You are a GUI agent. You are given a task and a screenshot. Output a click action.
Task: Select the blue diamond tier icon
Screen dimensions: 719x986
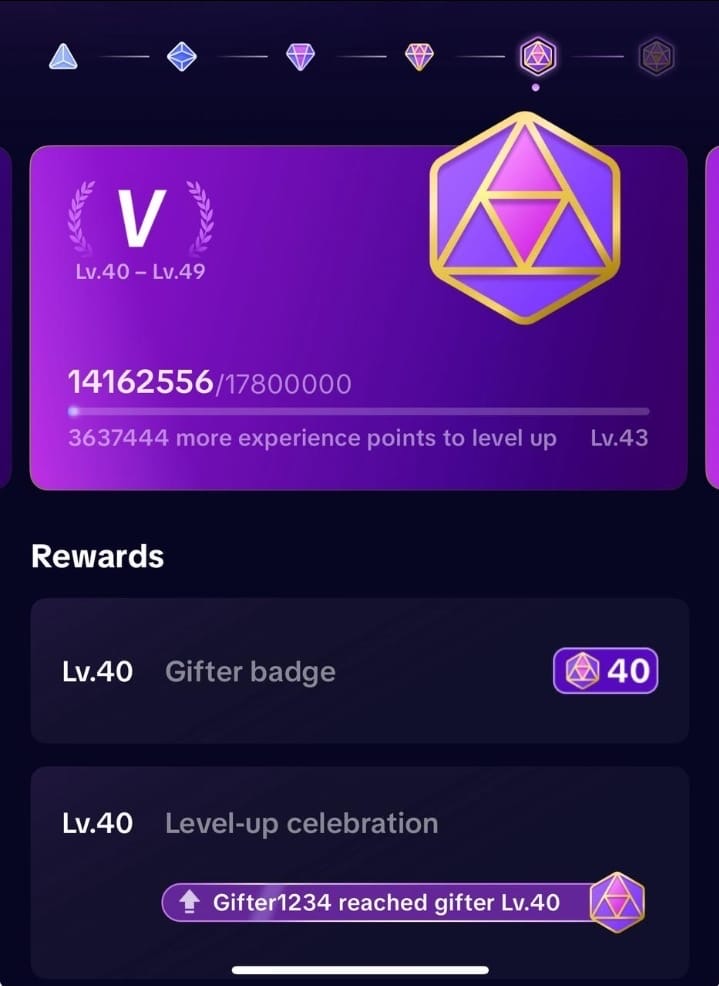[x=181, y=56]
